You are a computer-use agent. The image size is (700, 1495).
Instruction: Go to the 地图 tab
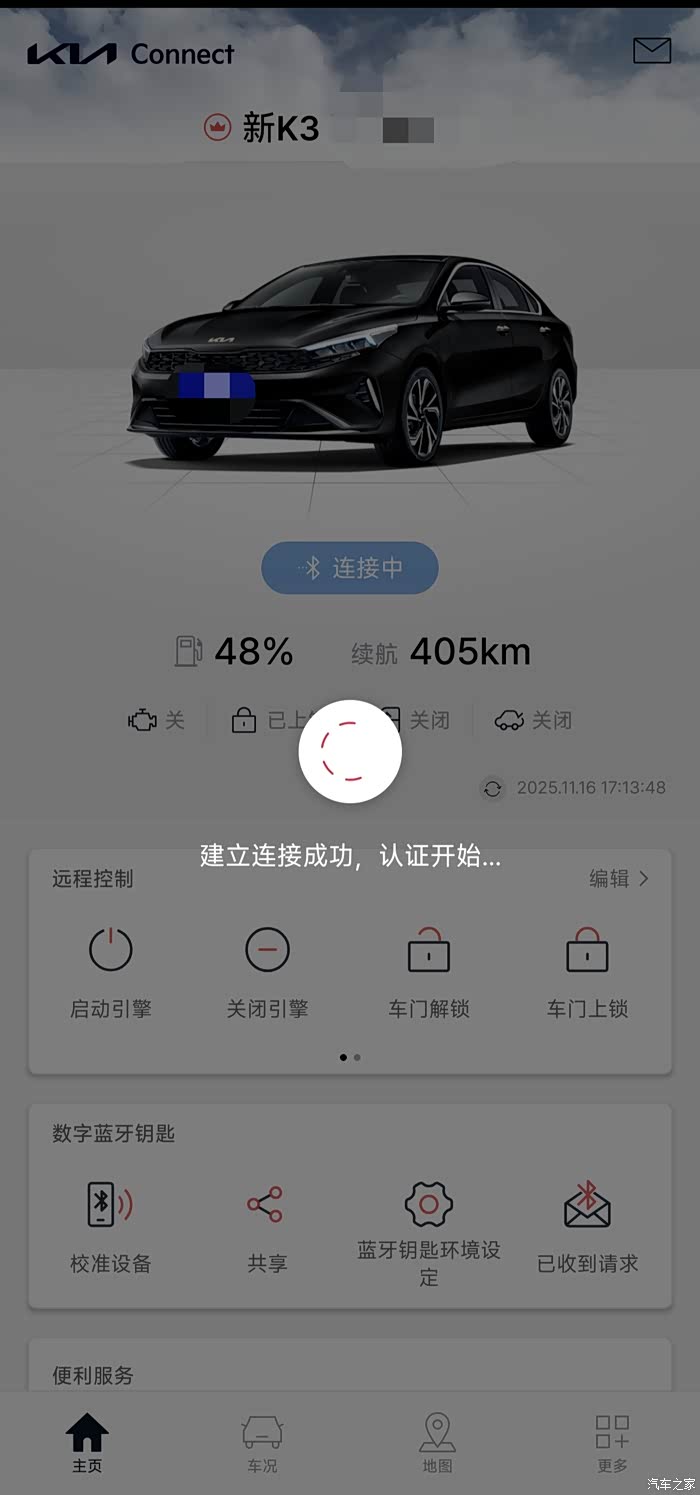pos(437,1443)
